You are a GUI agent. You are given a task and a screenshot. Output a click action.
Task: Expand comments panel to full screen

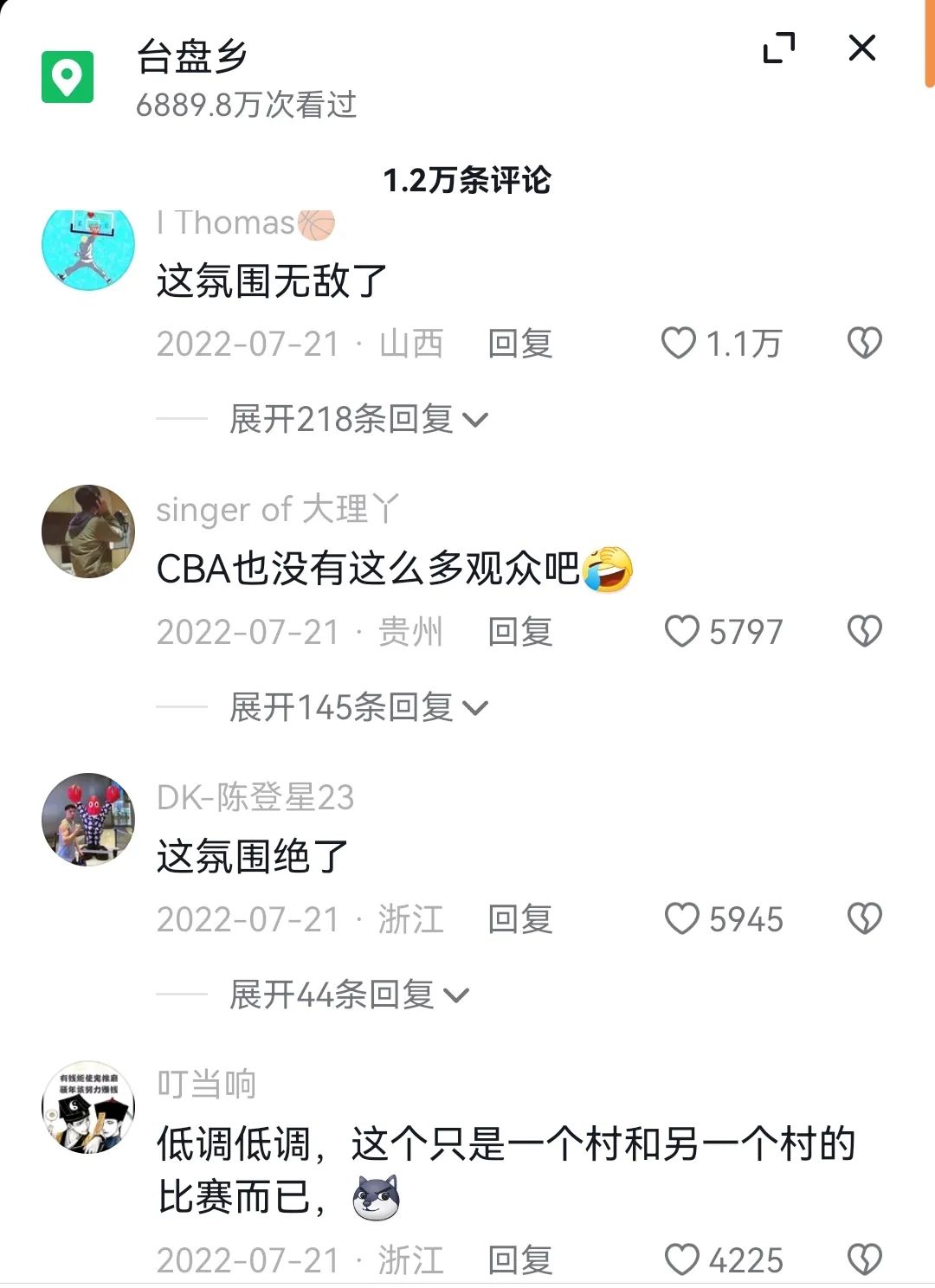[x=778, y=48]
